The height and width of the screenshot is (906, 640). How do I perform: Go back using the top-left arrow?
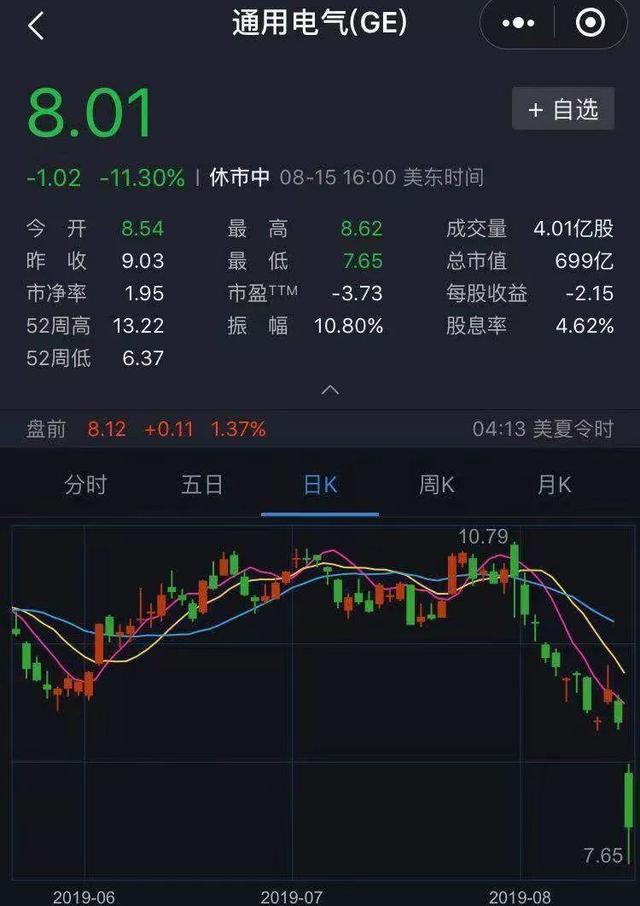tap(36, 25)
